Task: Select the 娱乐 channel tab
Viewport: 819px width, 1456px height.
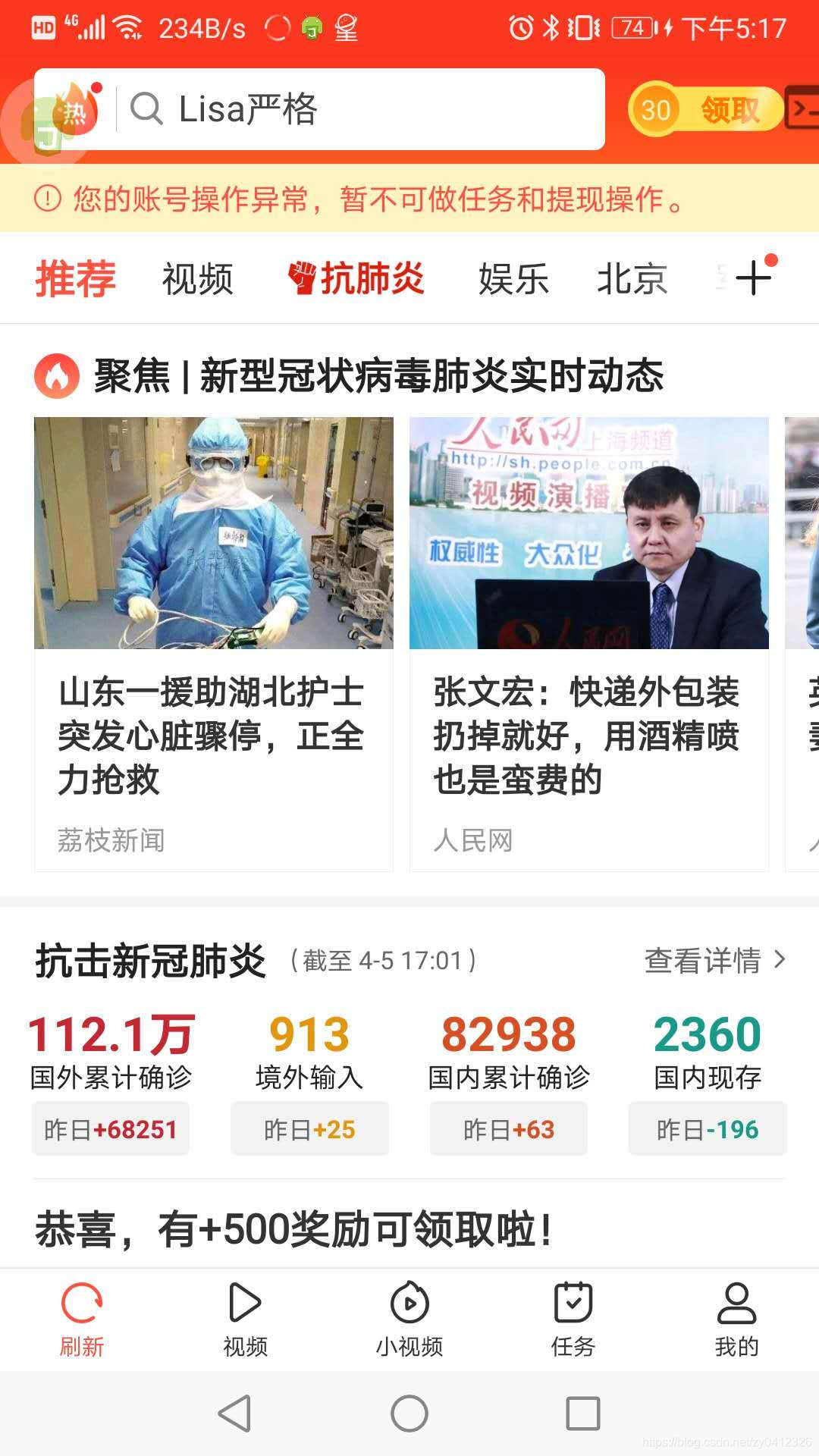Action: coord(513,279)
